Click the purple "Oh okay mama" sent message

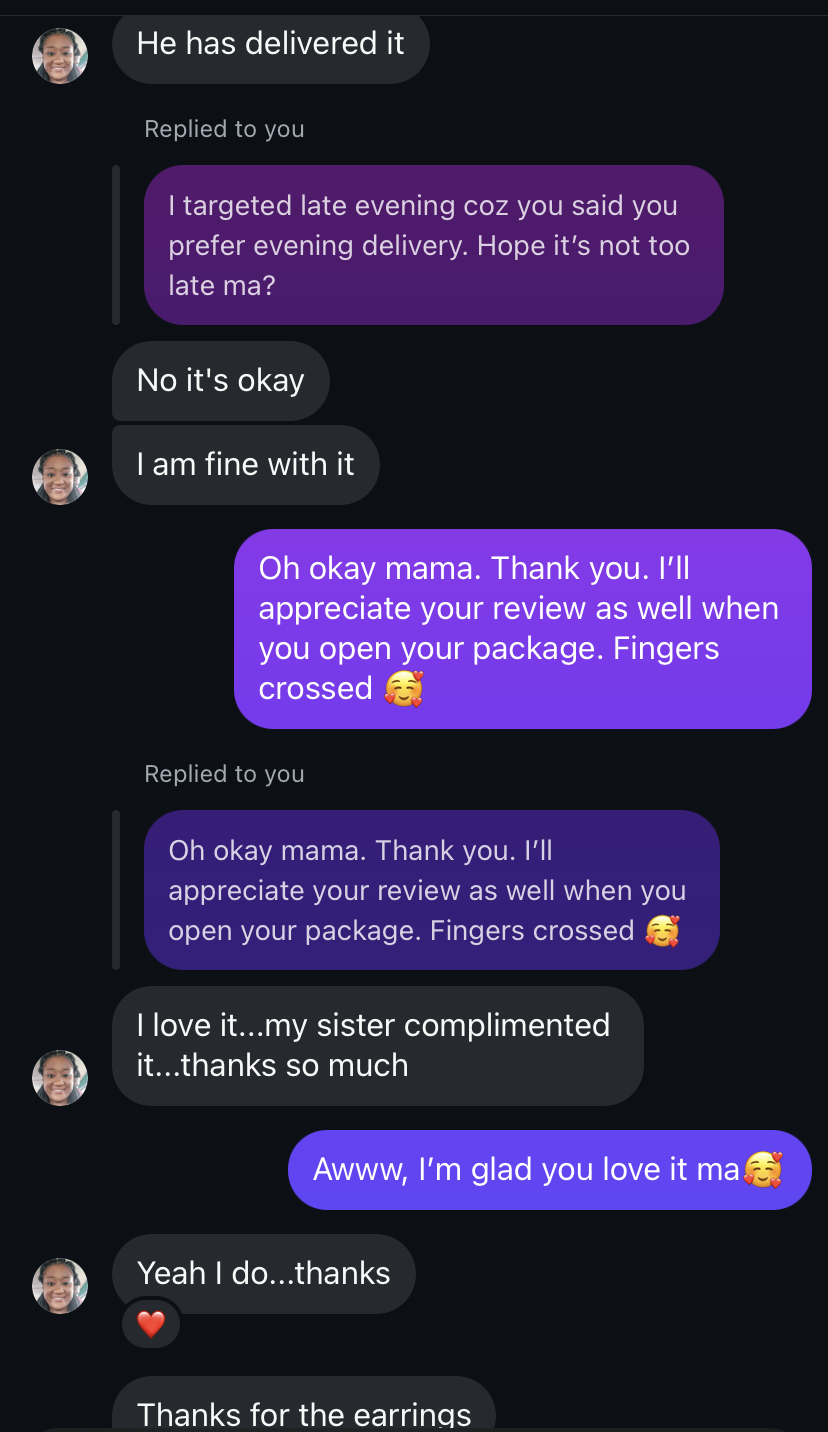click(523, 628)
